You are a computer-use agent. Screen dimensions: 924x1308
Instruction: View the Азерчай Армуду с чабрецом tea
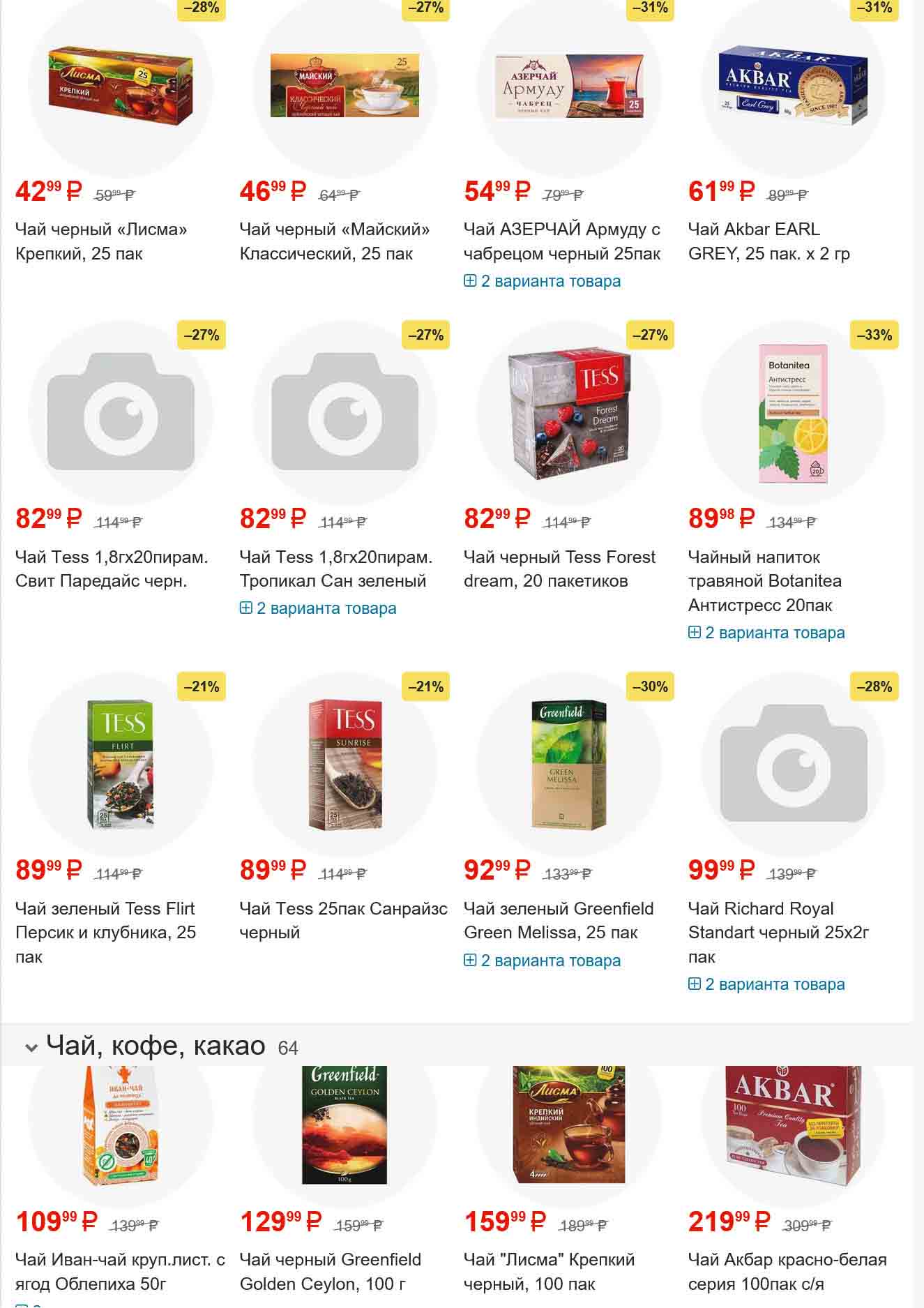pos(561,241)
